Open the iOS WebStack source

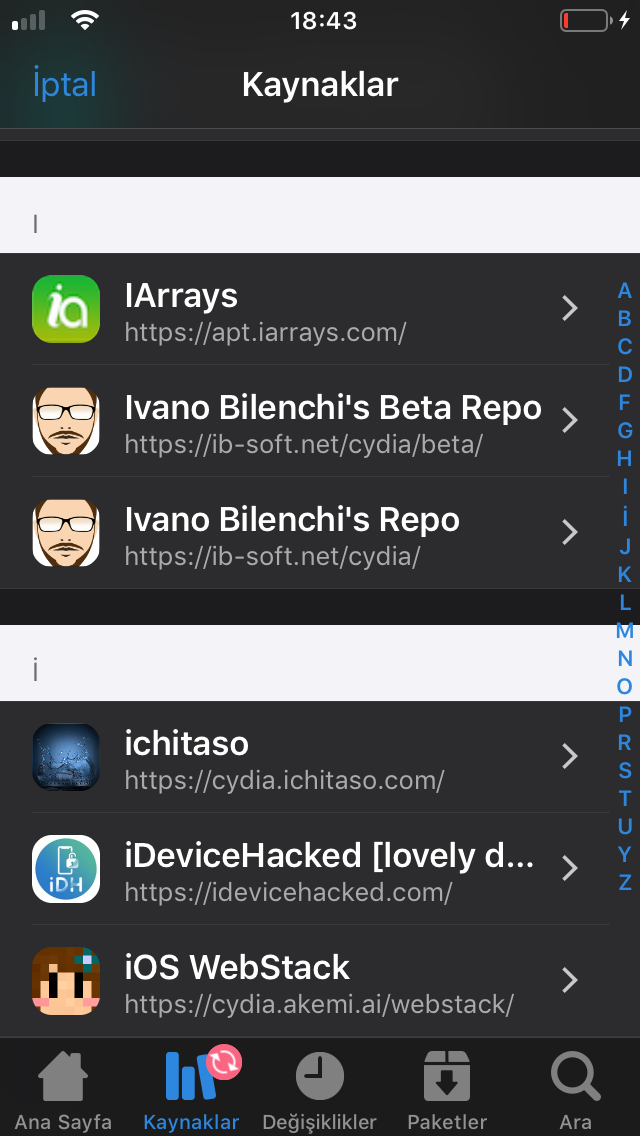(x=304, y=980)
